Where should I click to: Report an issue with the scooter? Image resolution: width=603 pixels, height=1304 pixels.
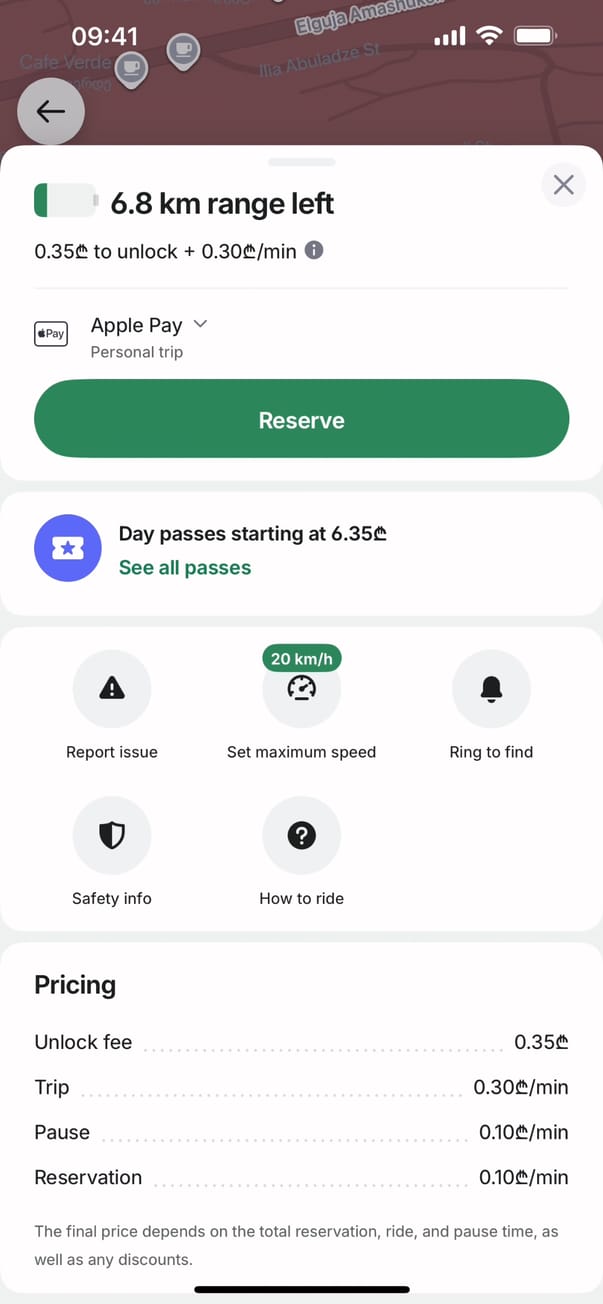112,688
